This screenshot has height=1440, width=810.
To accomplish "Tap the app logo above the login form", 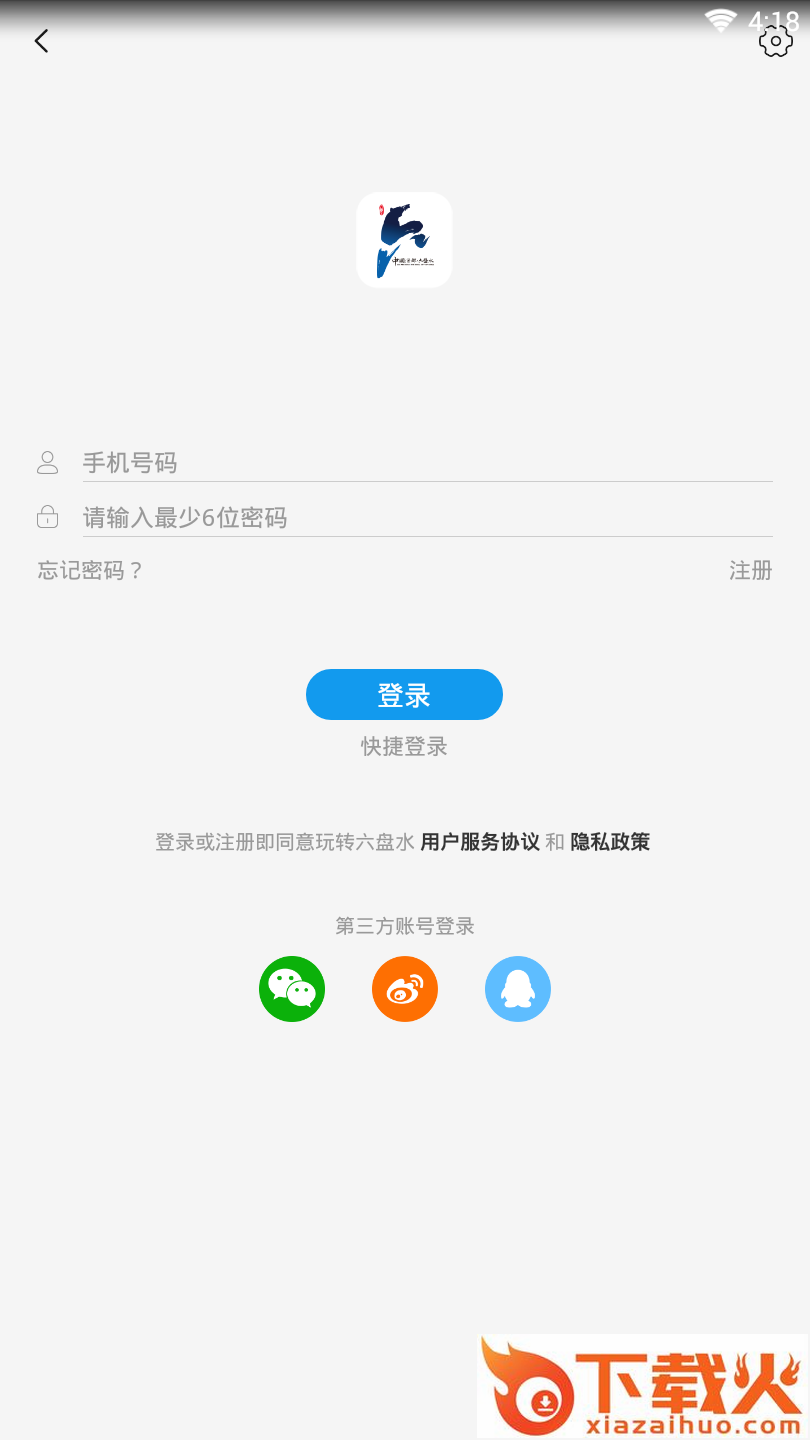I will click(x=404, y=239).
